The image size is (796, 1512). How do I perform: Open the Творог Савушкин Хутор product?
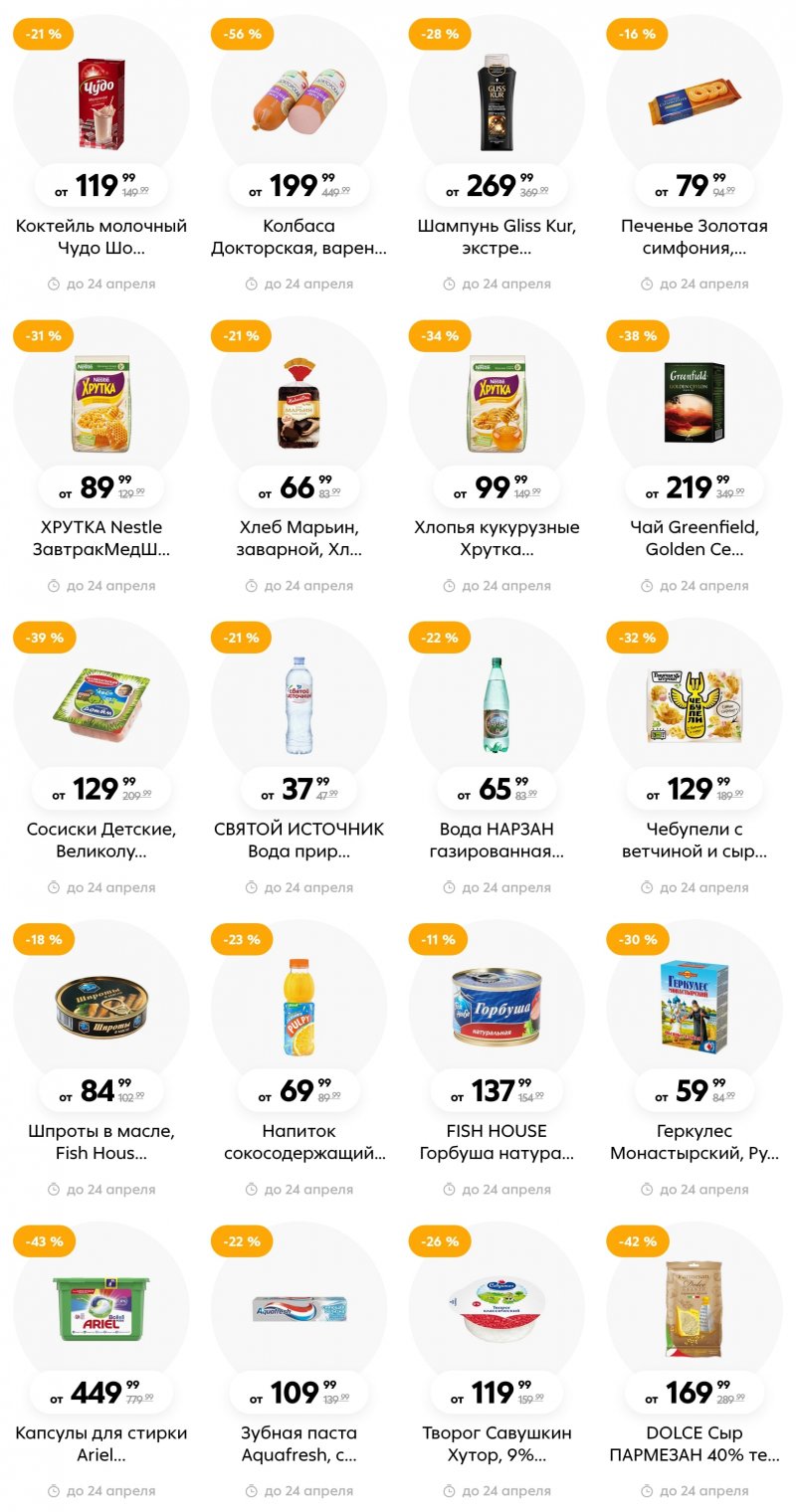(x=497, y=1307)
